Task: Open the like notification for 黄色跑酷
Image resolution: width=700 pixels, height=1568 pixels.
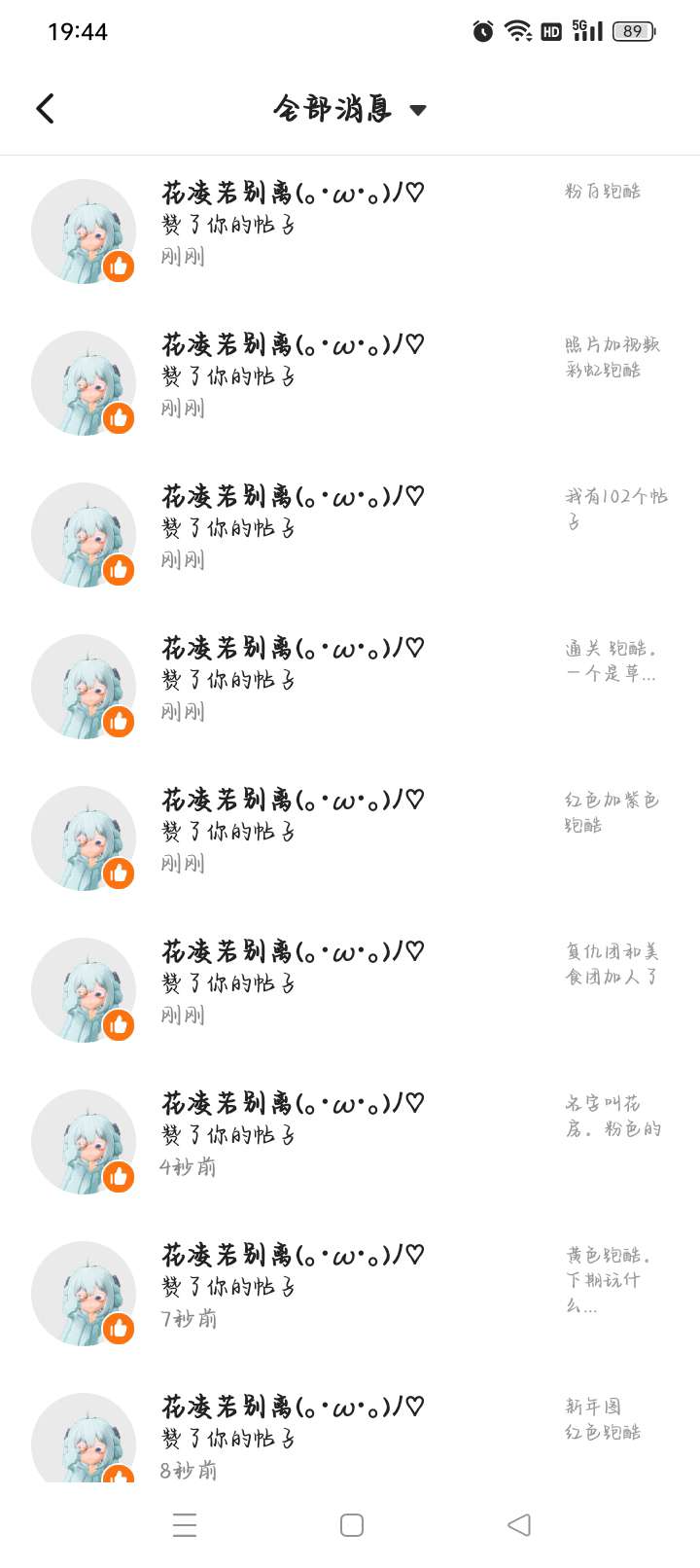Action: (350, 1288)
